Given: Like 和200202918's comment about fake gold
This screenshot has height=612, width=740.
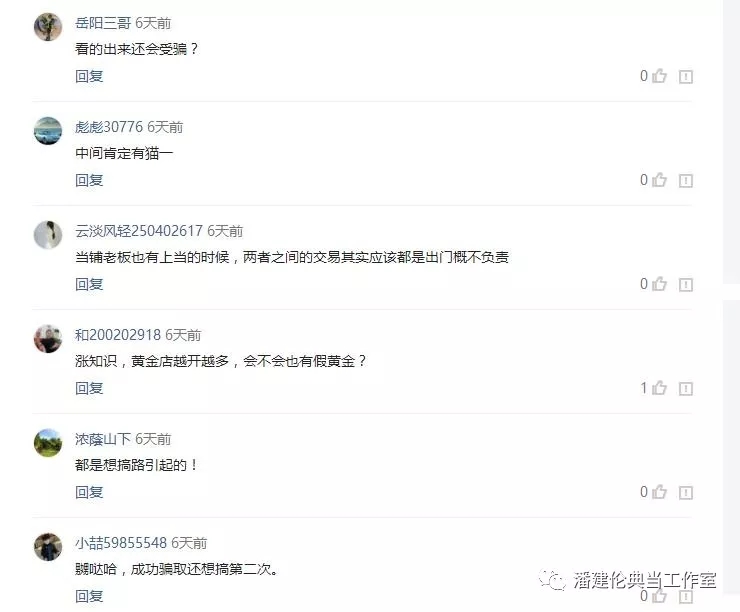Looking at the screenshot, I should 659,388.
